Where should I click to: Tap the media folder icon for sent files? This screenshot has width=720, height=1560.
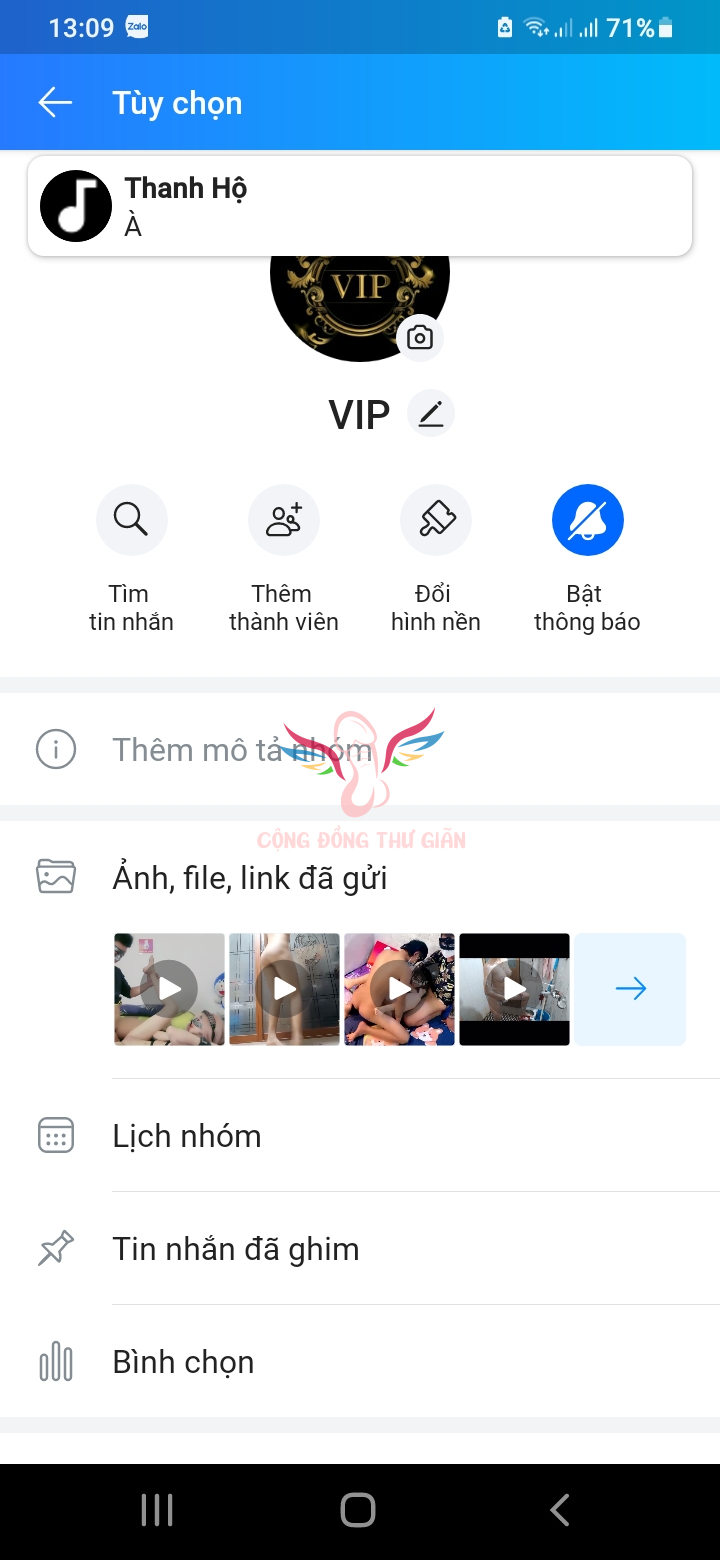pyautogui.click(x=55, y=875)
